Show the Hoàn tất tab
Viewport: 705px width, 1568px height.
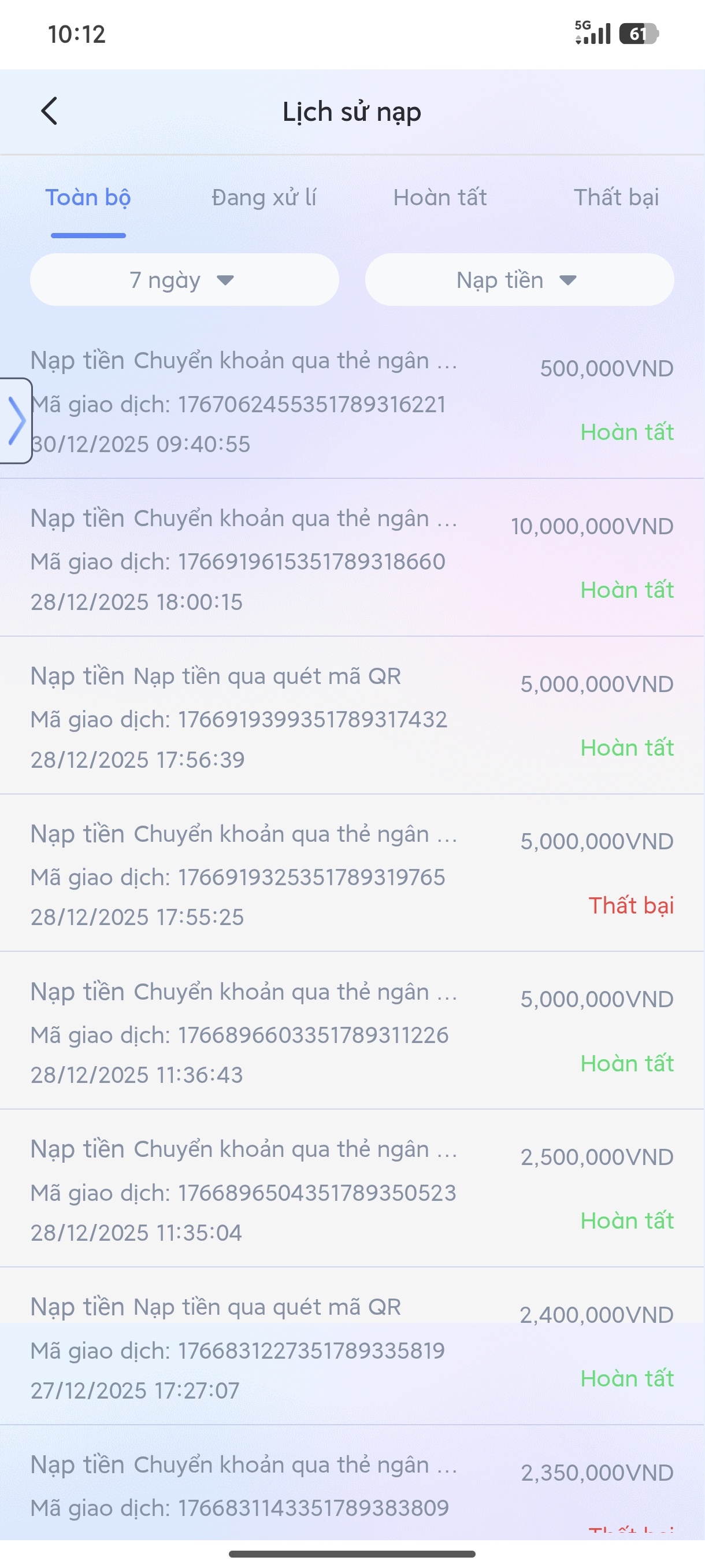tap(440, 198)
